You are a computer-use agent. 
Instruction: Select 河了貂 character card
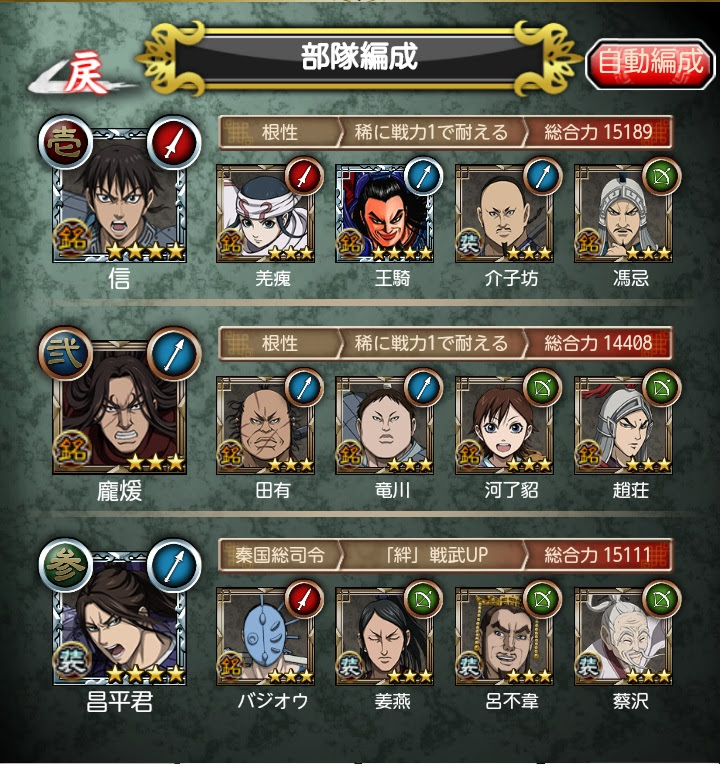504,426
